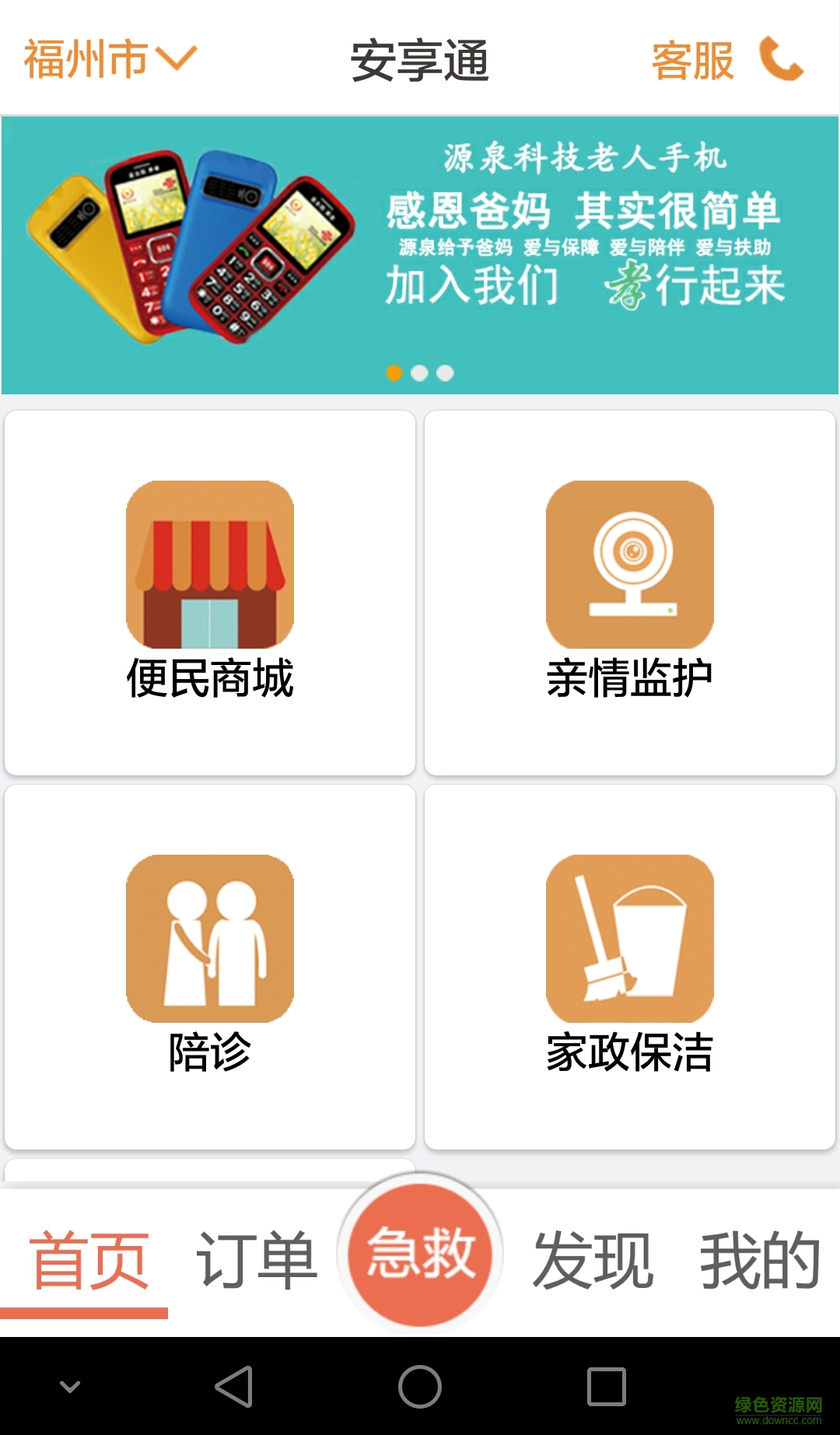The height and width of the screenshot is (1435, 840).
Task: Select the first carousel indicator dot
Action: (x=393, y=374)
